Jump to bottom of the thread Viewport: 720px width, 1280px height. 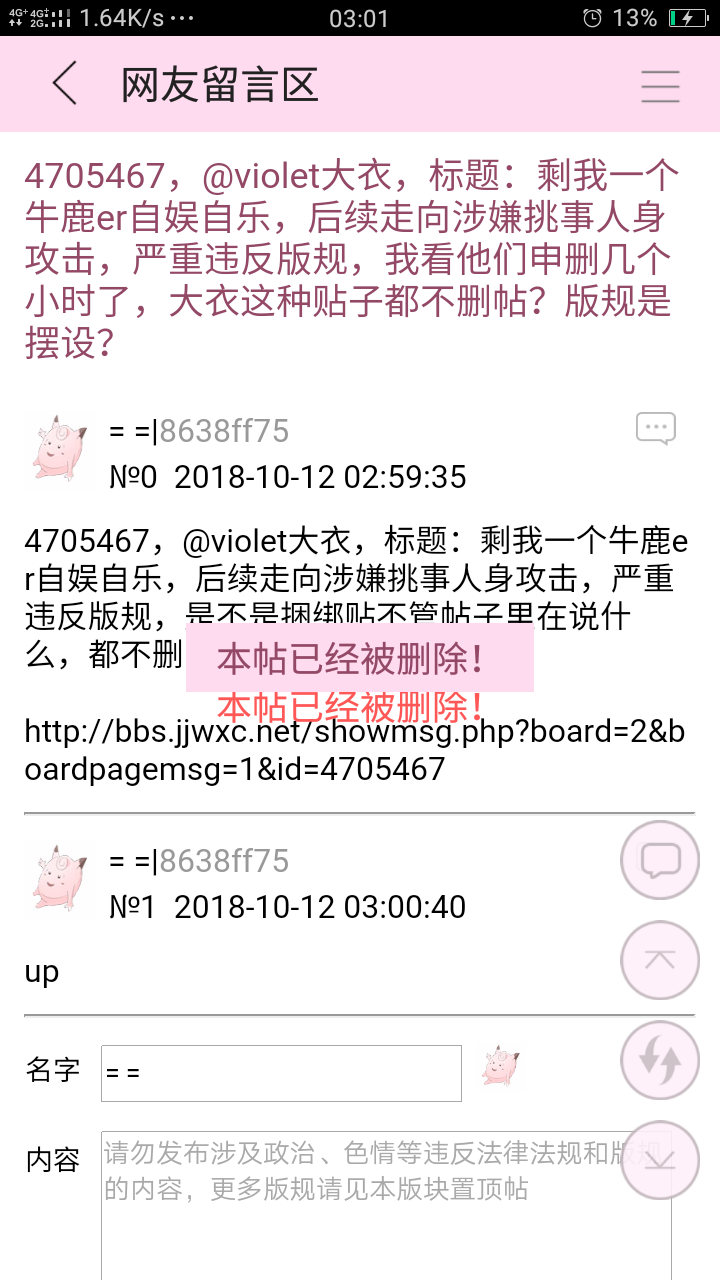pyautogui.click(x=660, y=1160)
